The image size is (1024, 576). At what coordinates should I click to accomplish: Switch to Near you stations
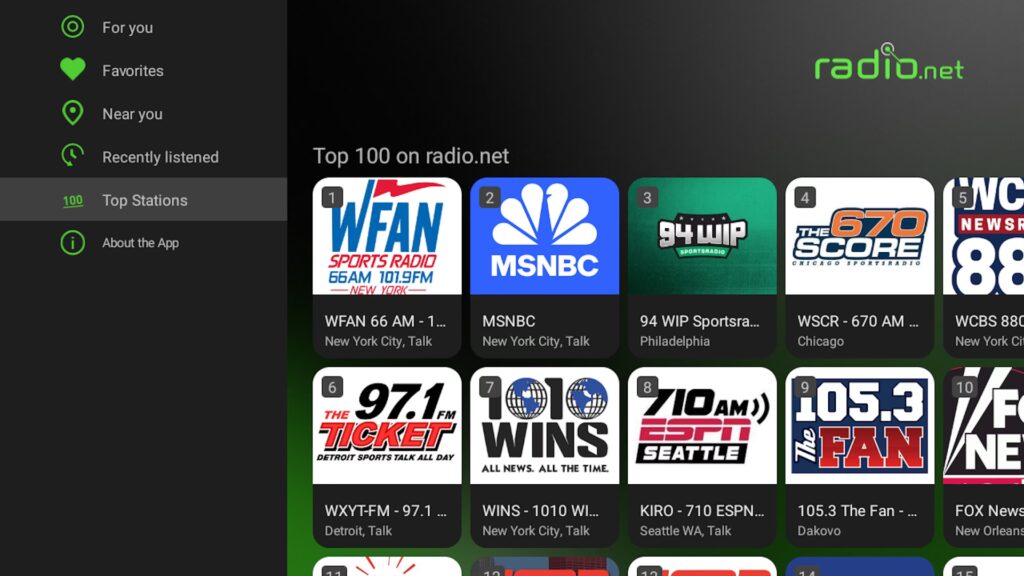[132, 114]
